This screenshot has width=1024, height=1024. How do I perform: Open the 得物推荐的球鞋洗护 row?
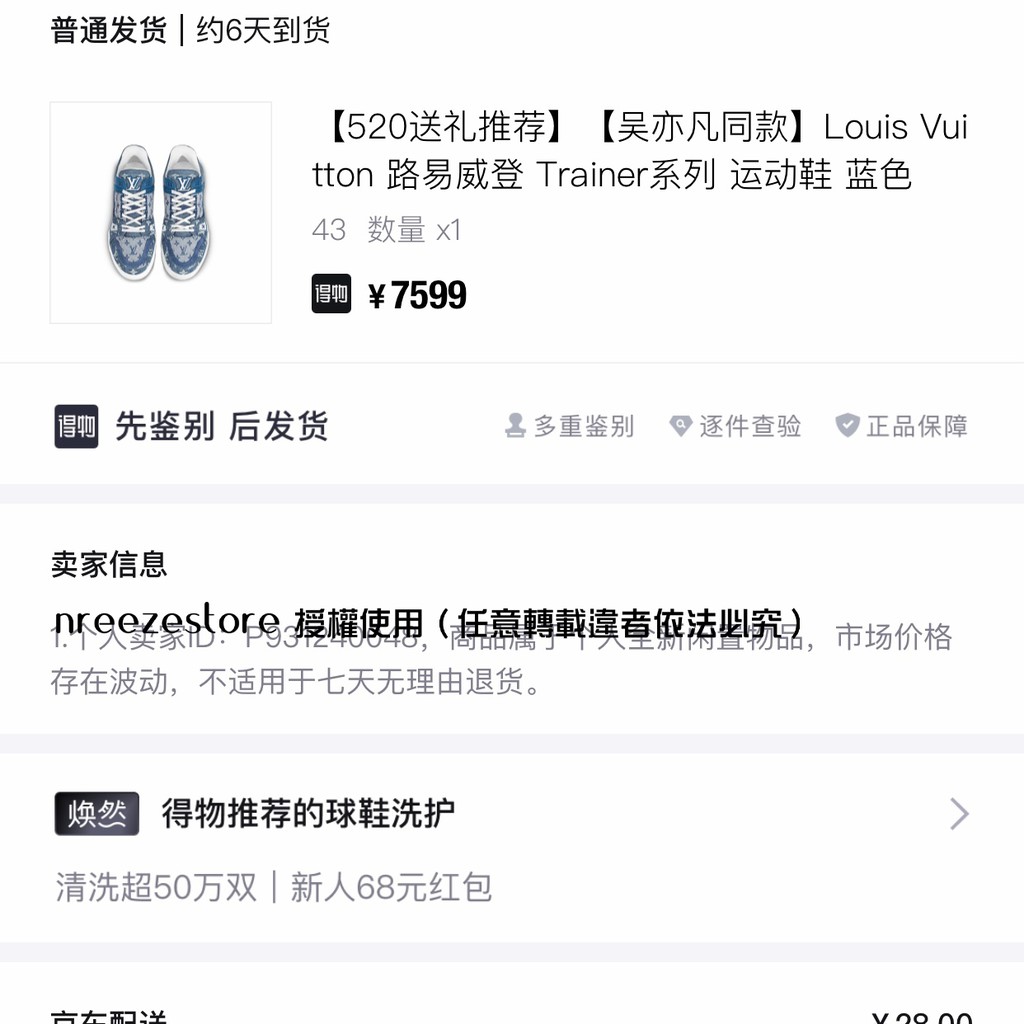pyautogui.click(x=510, y=814)
